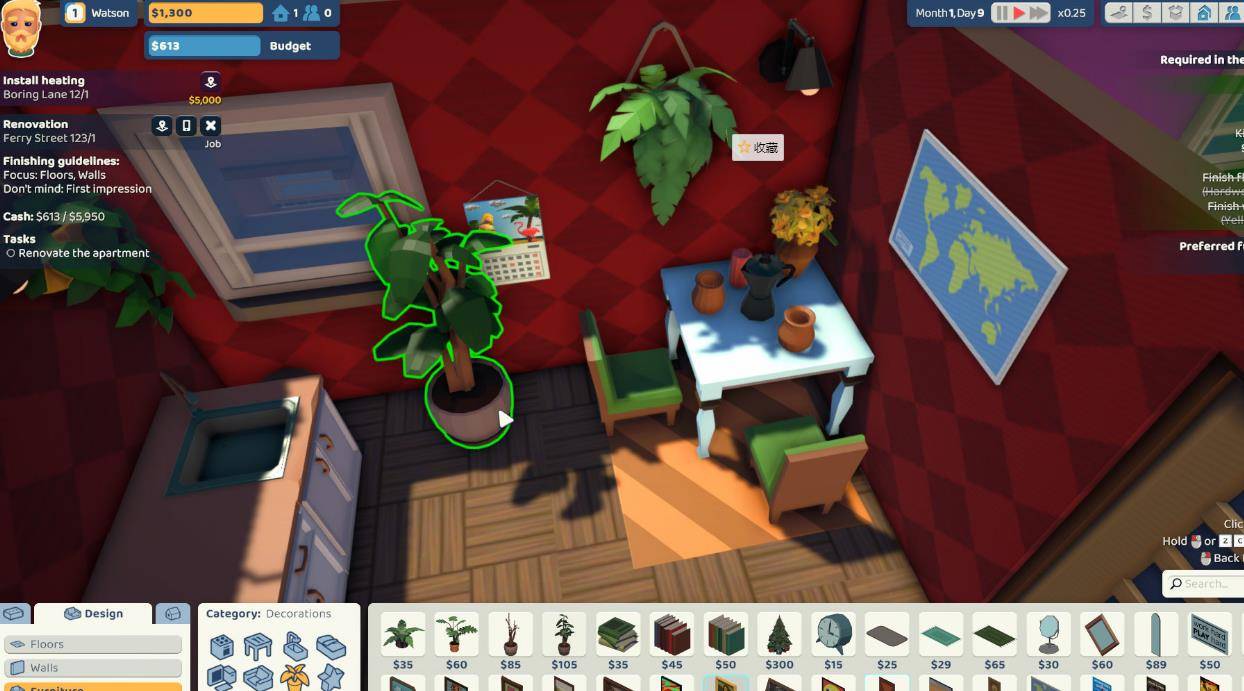Select the Walls design section
Image resolution: width=1244 pixels, height=691 pixels.
(93, 667)
